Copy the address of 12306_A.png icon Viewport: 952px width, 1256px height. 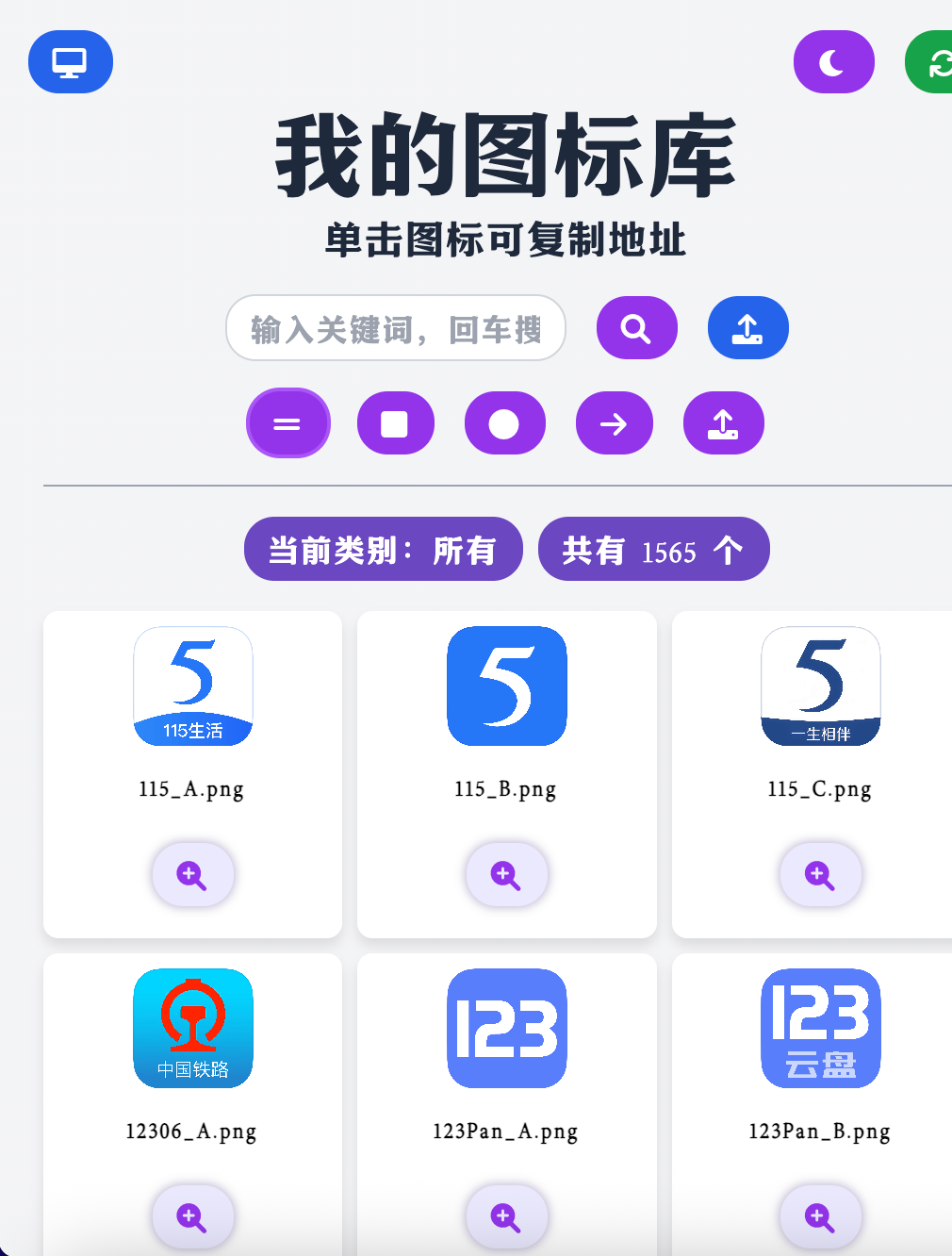pos(193,1029)
